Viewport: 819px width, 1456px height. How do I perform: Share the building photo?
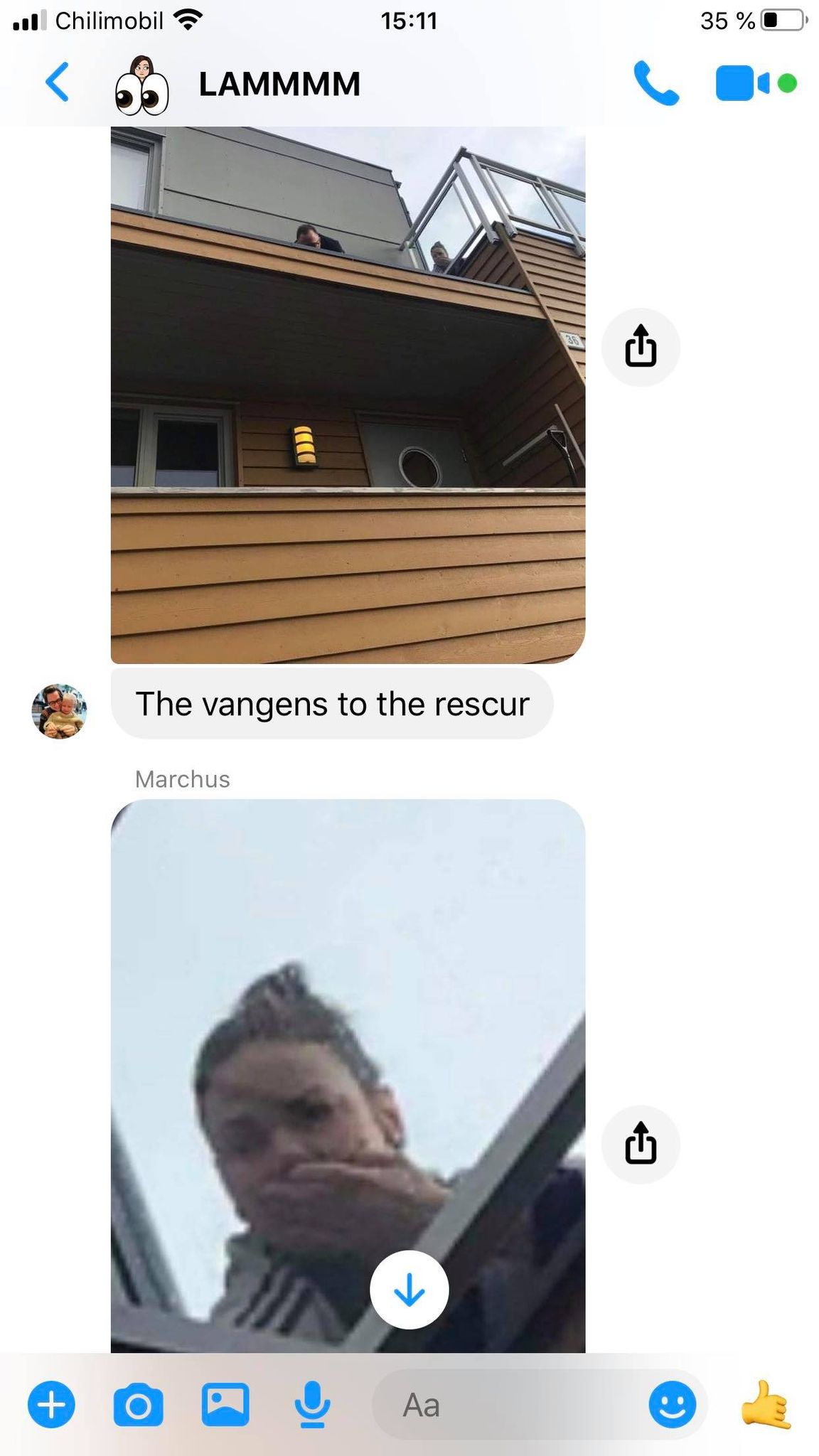pos(641,347)
